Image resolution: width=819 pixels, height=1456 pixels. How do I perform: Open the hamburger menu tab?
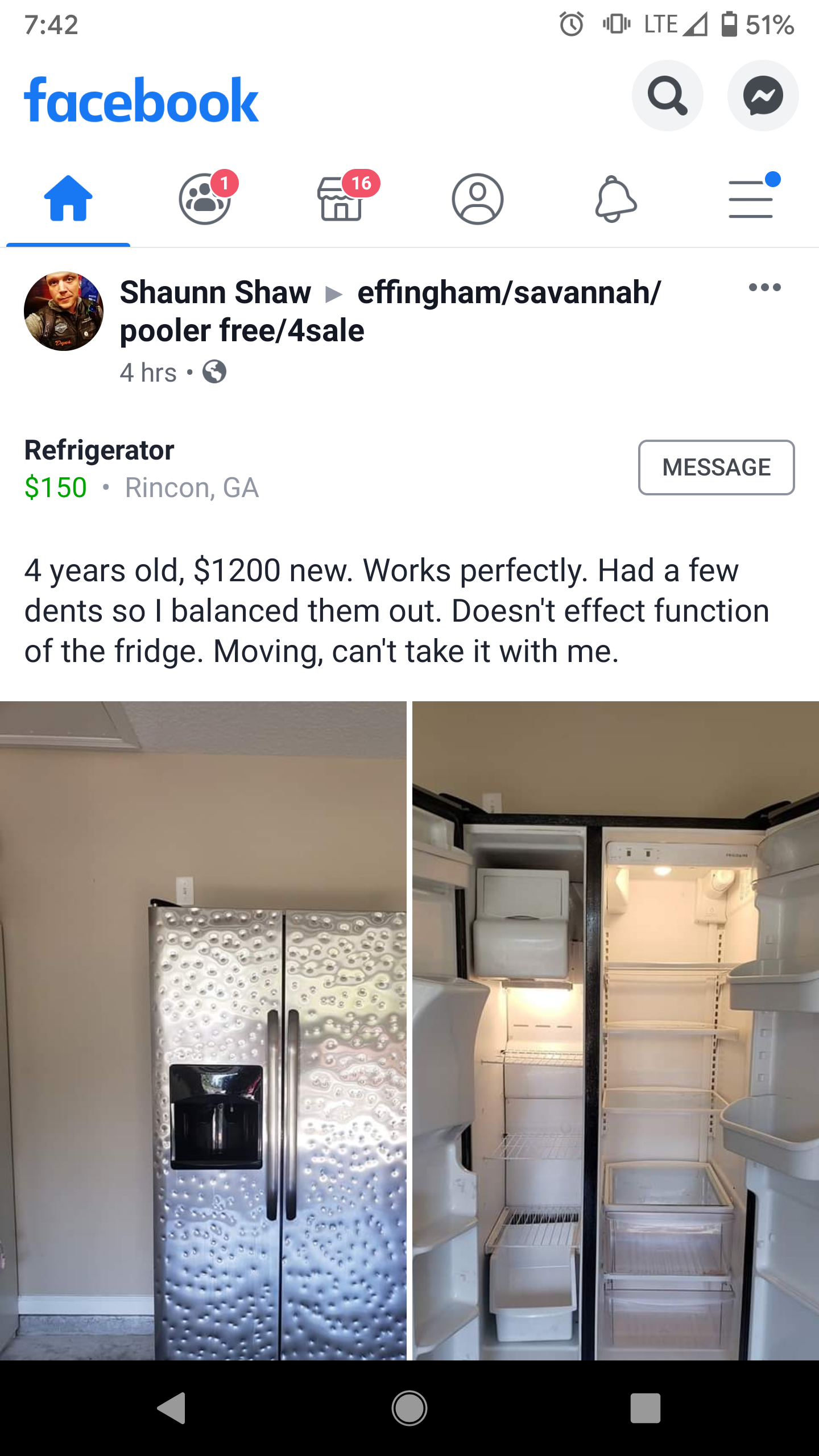point(751,198)
